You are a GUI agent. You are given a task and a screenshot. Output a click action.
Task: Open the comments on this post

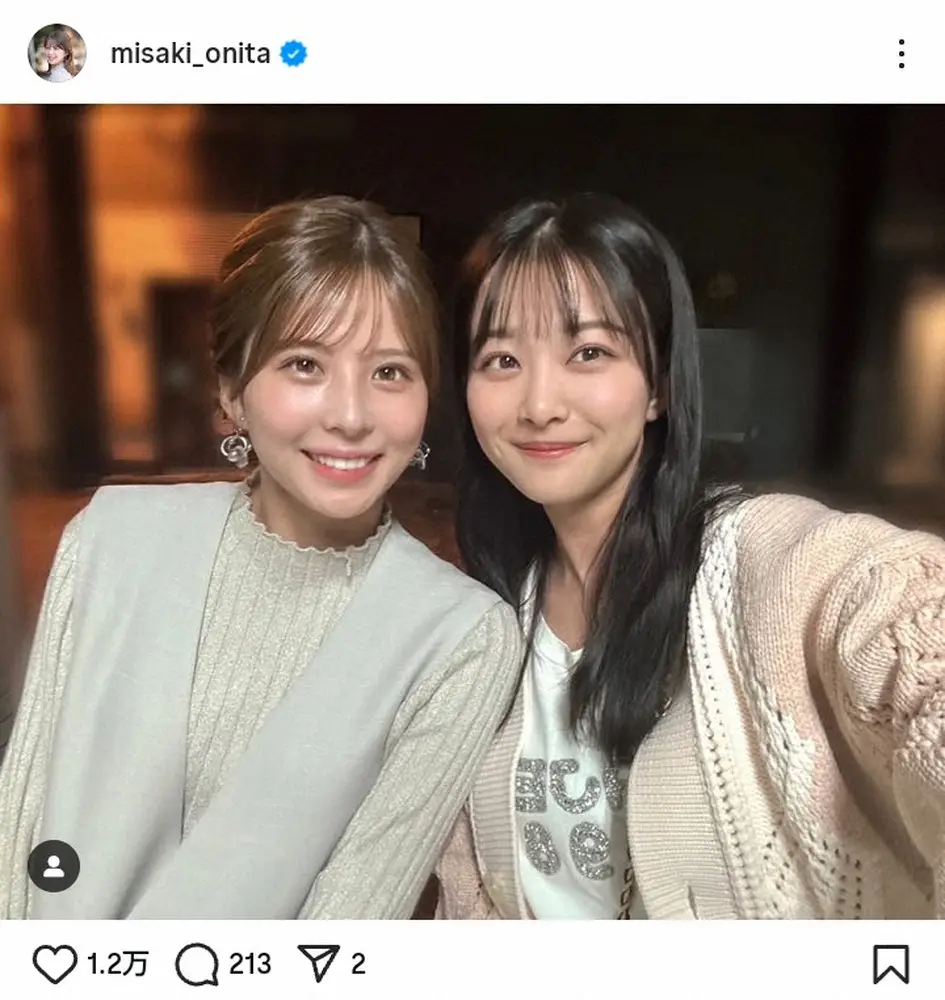196,964
